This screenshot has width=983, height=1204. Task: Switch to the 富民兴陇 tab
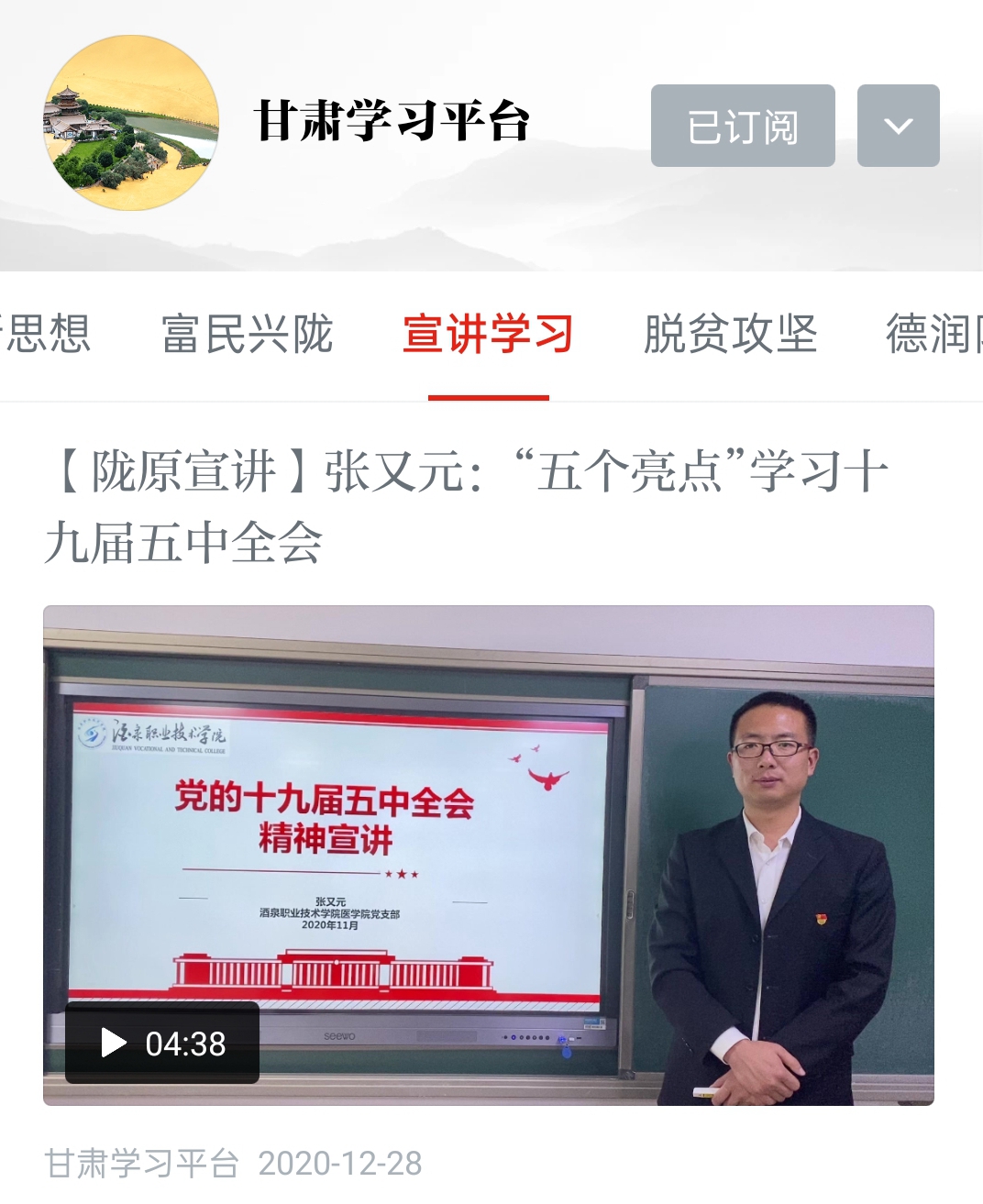(247, 334)
